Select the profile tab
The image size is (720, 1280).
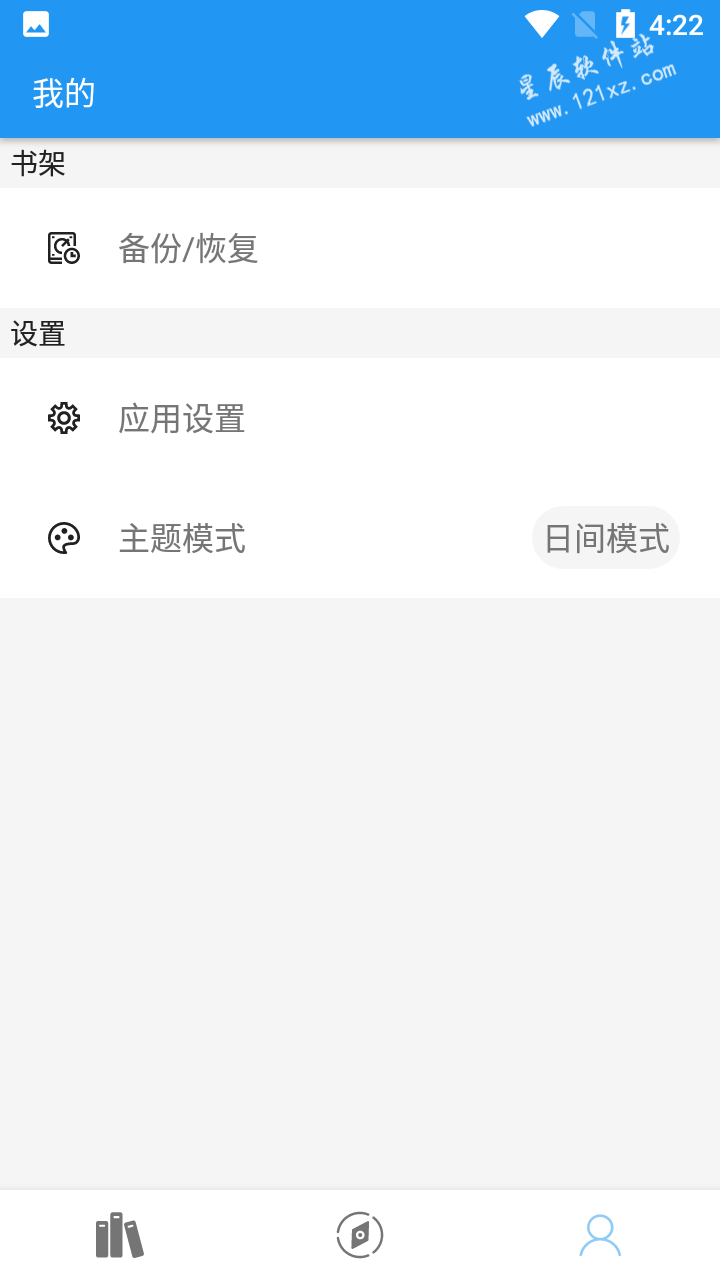600,1236
